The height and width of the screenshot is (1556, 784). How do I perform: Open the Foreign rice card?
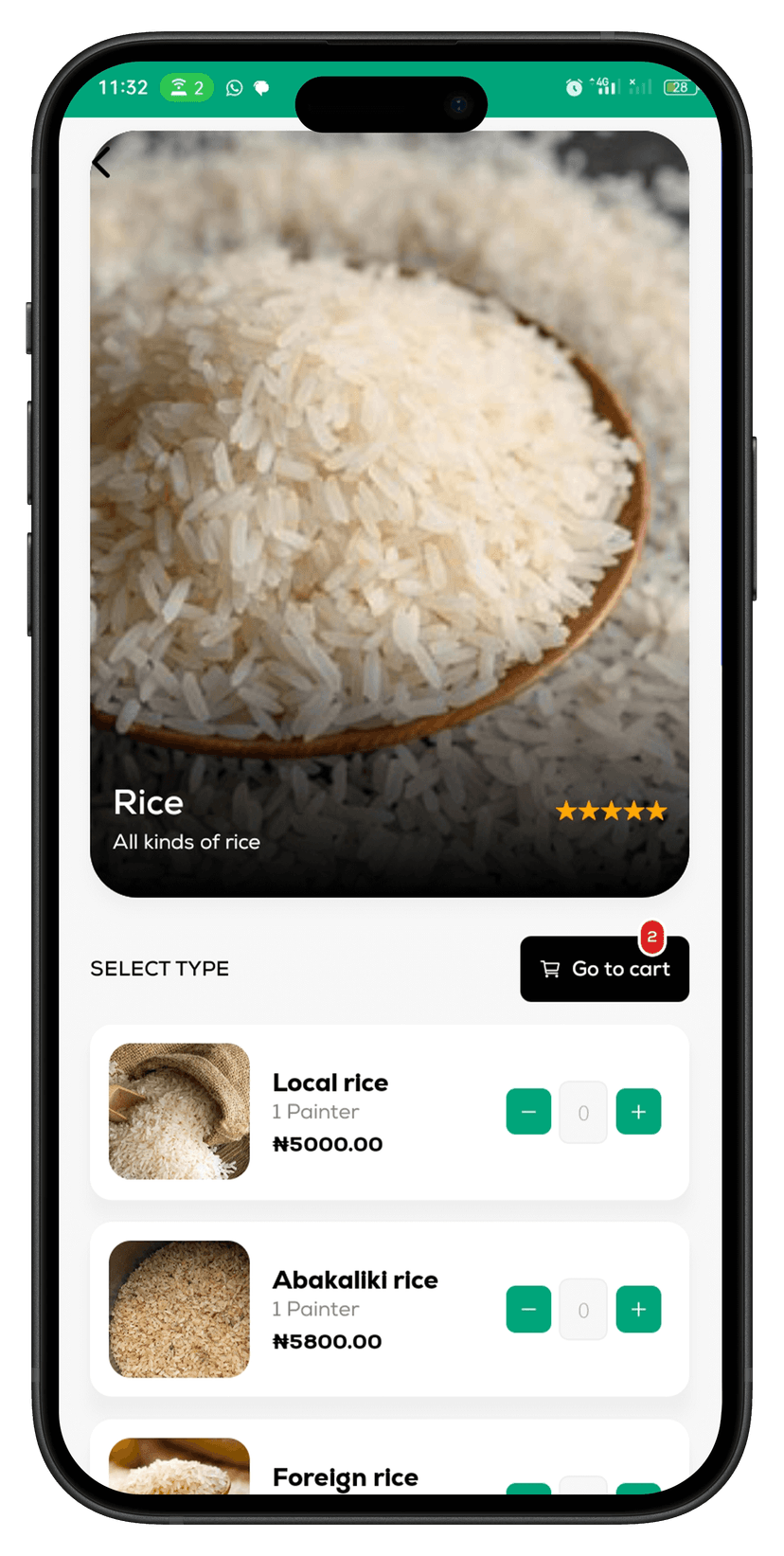346,1476
